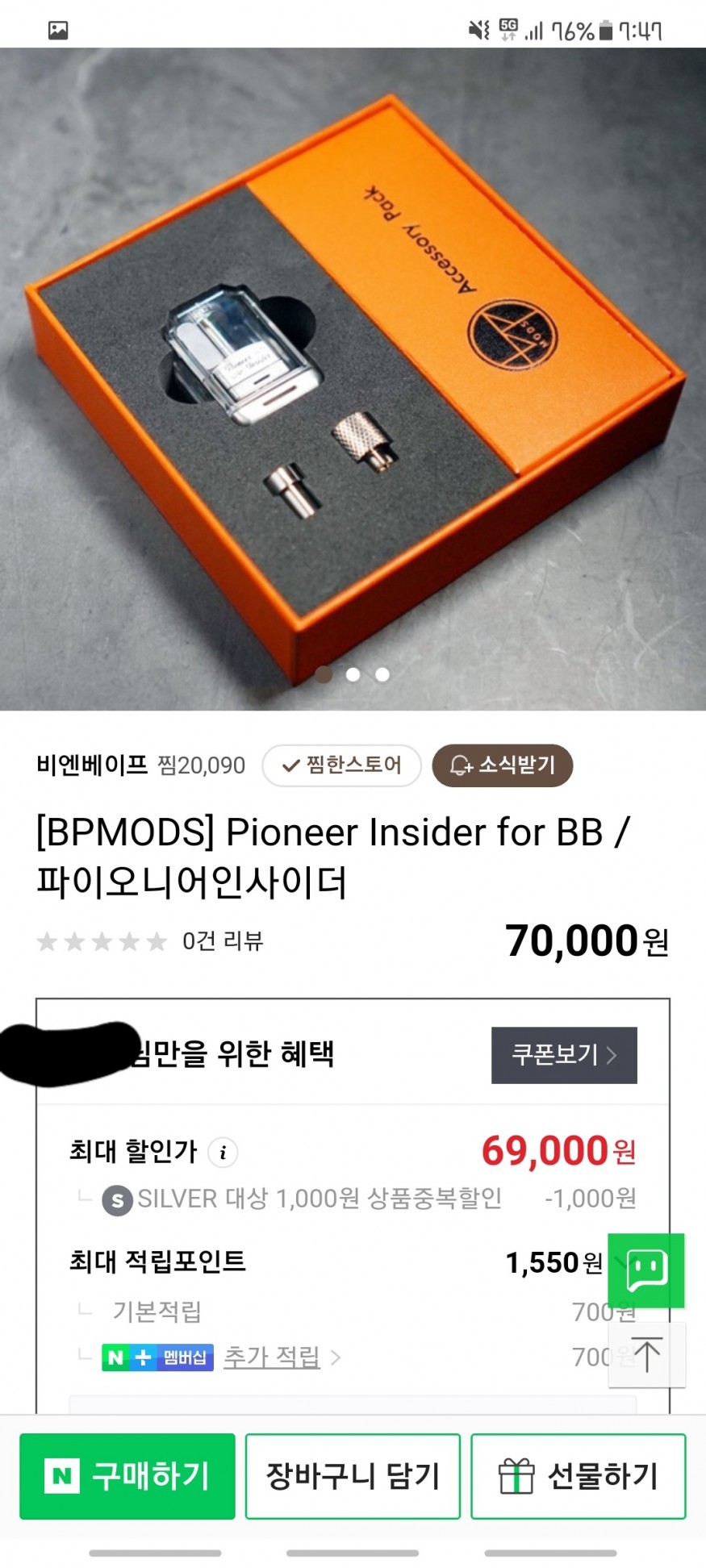706x1568 pixels.
Task: Add item with 장바구니 담기
Action: 353,1476
